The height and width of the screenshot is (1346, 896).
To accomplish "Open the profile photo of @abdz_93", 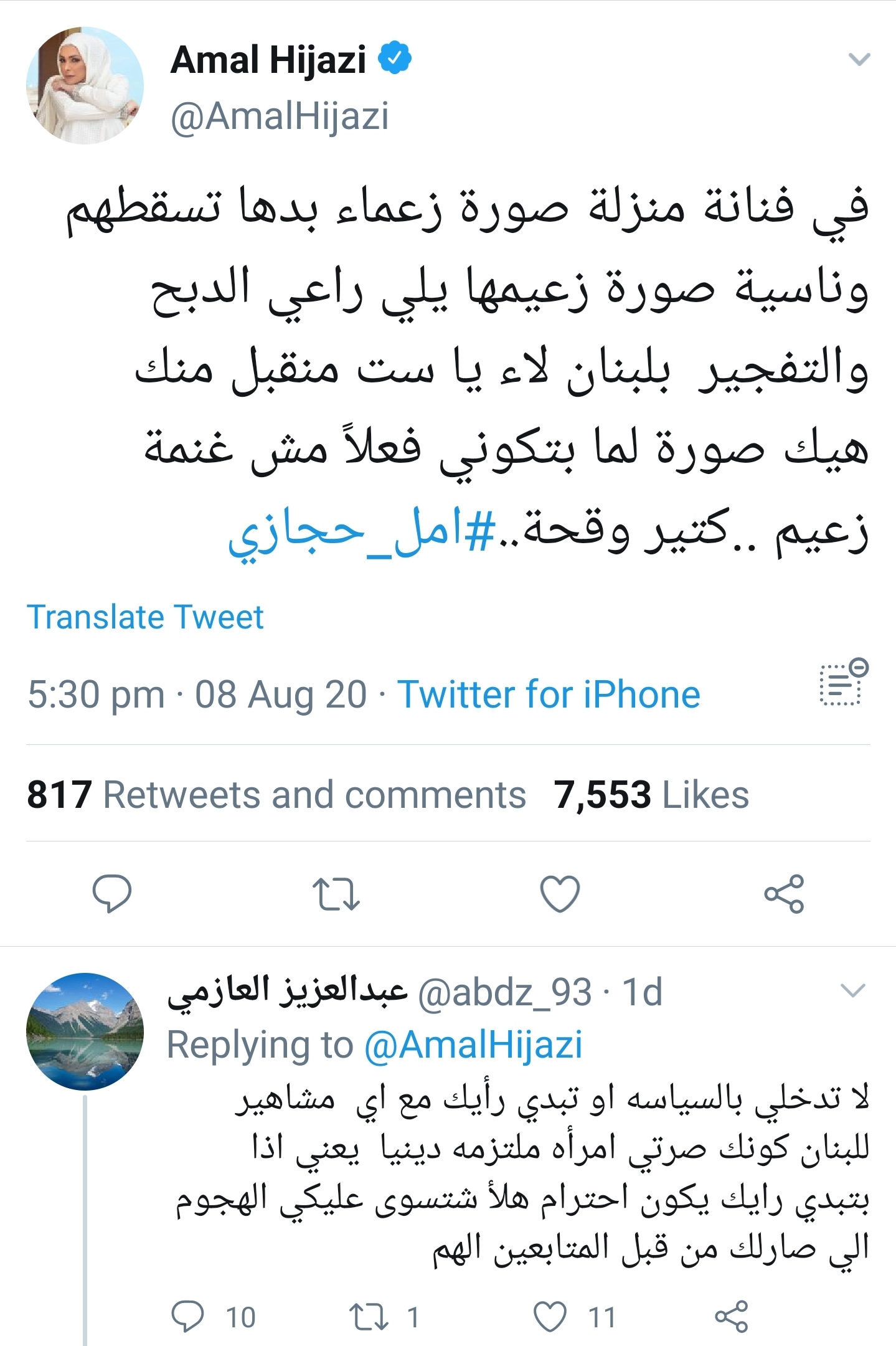I will 85,1031.
